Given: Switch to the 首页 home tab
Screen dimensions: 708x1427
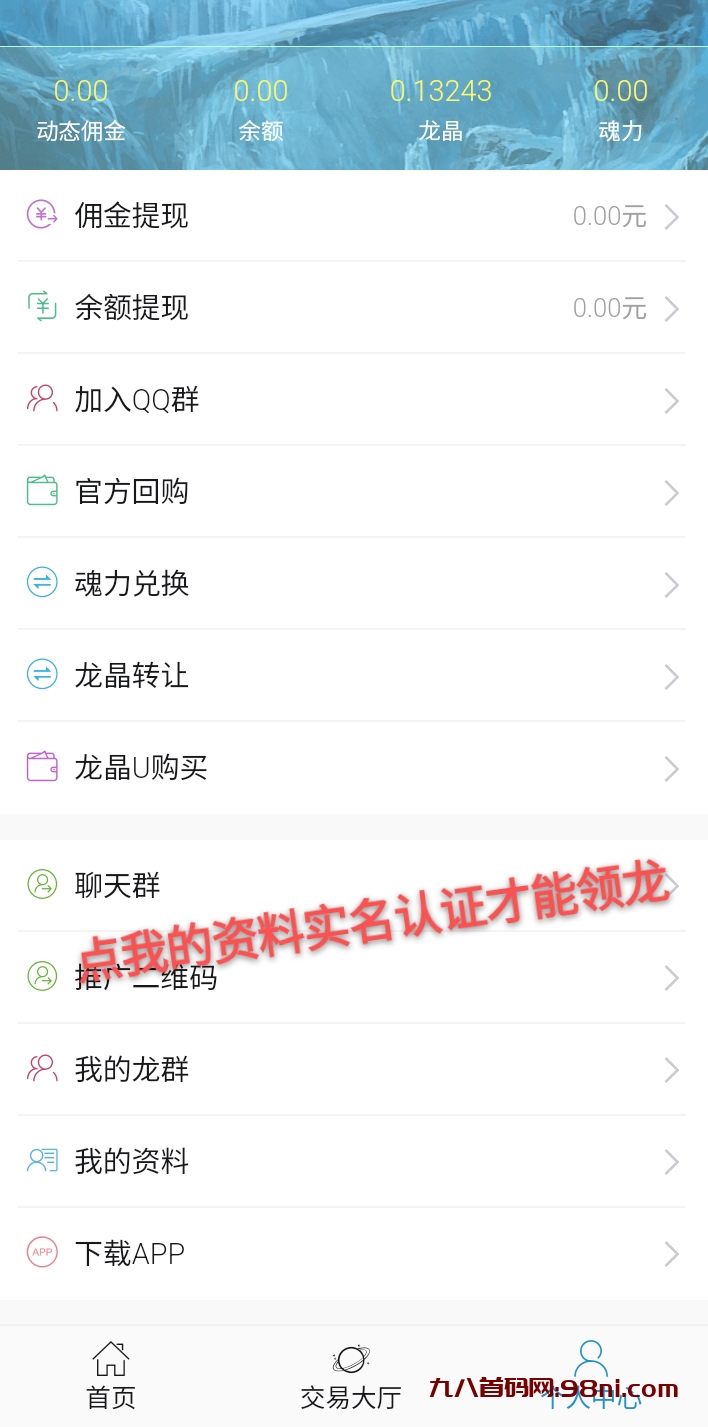Looking at the screenshot, I should [110, 1375].
